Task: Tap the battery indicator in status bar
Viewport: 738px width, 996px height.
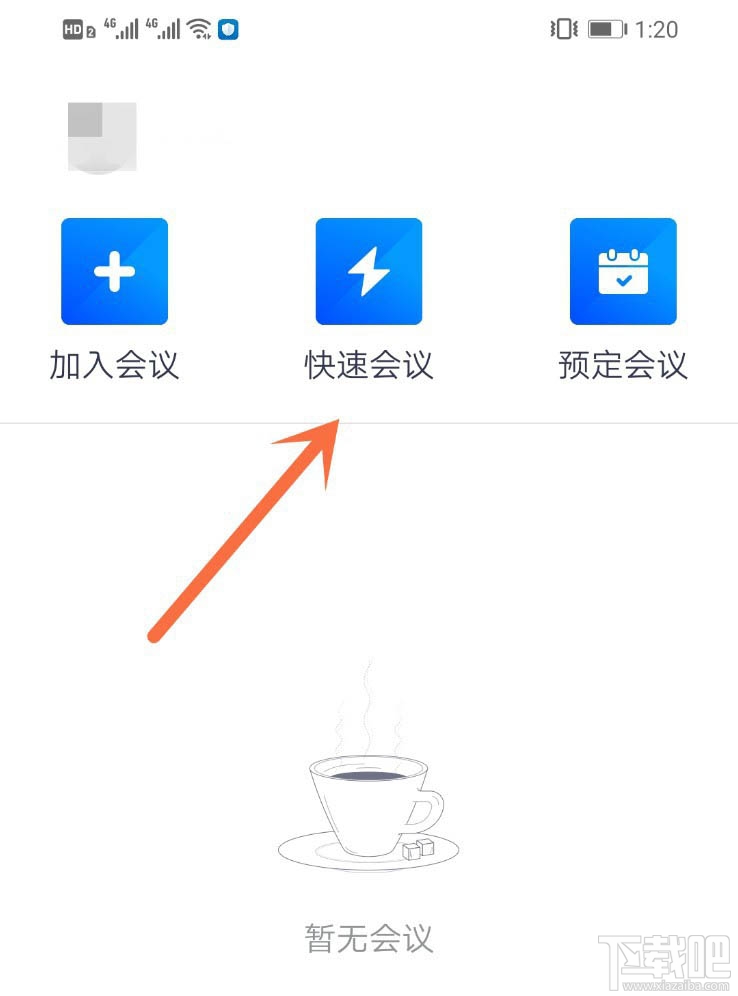Action: coord(604,30)
